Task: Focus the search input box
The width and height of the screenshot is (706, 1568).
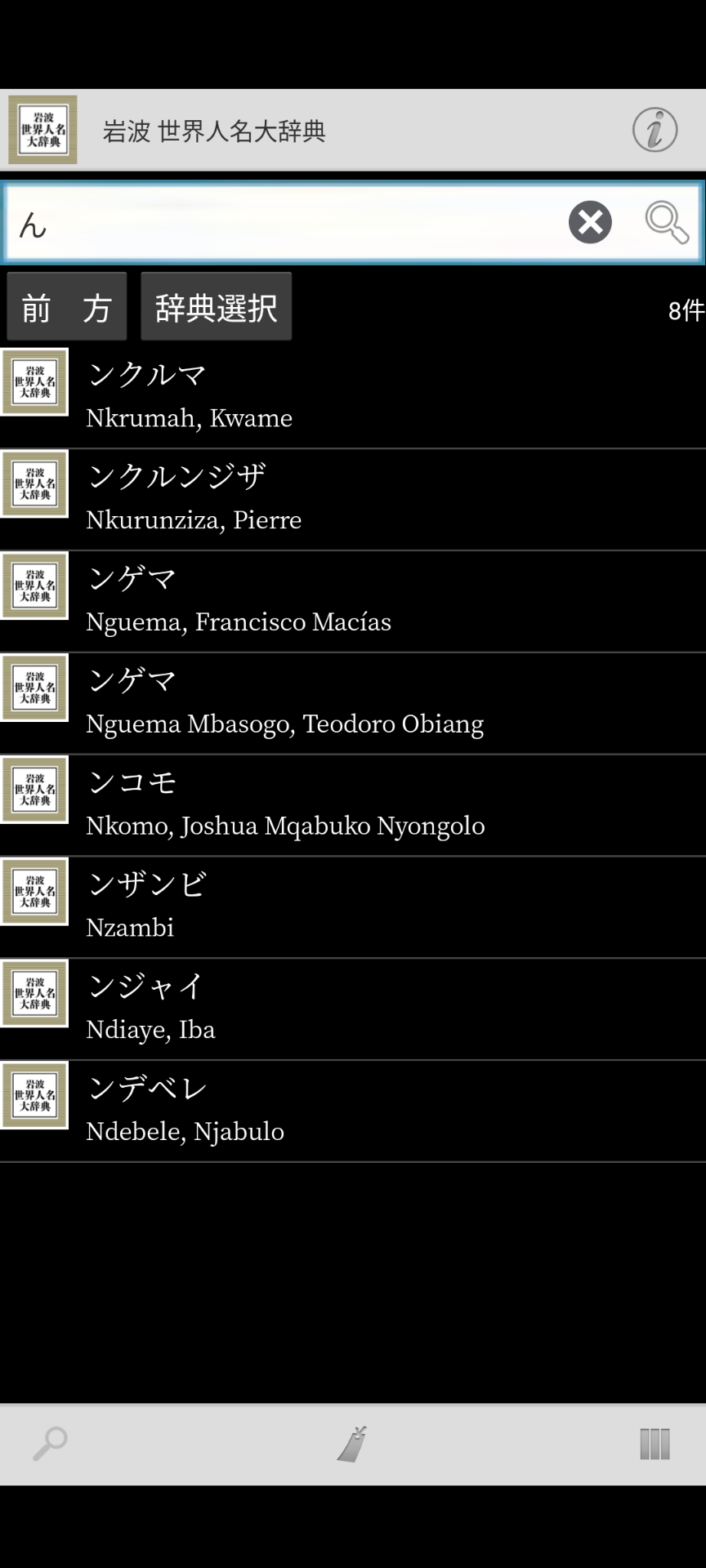Action: [x=286, y=223]
